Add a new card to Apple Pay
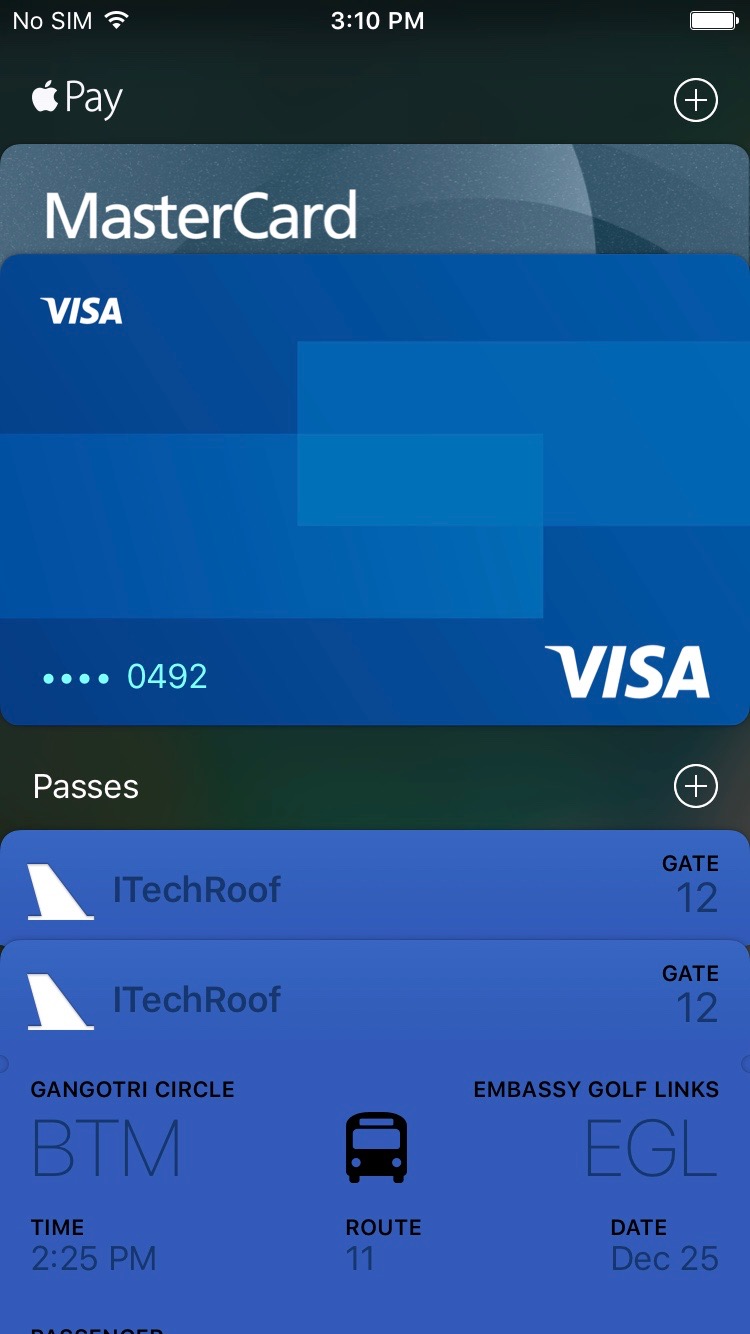 [x=695, y=100]
